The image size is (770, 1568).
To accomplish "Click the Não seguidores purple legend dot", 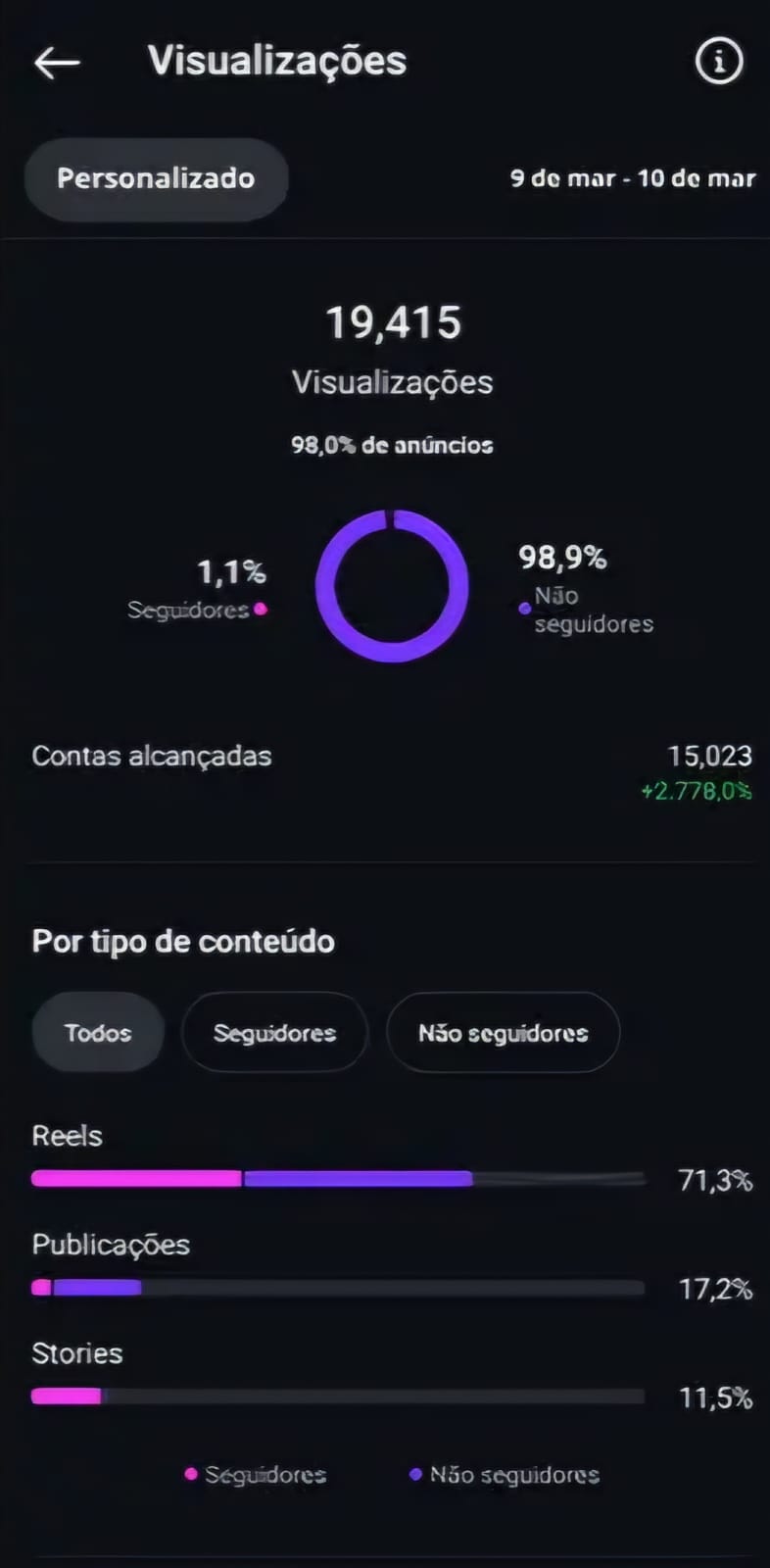I will [524, 608].
